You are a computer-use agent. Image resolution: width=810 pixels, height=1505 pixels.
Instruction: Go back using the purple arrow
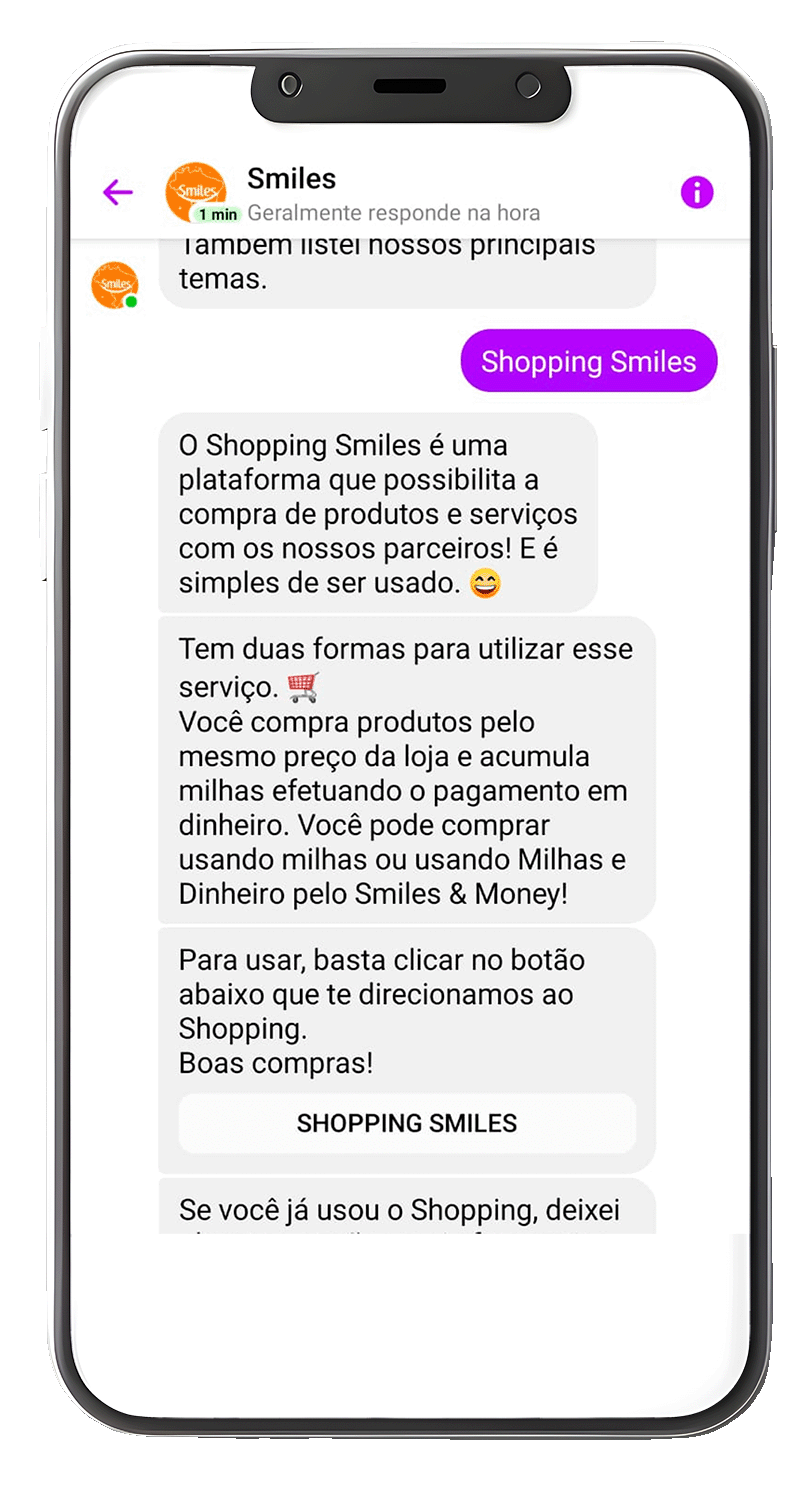pos(118,192)
